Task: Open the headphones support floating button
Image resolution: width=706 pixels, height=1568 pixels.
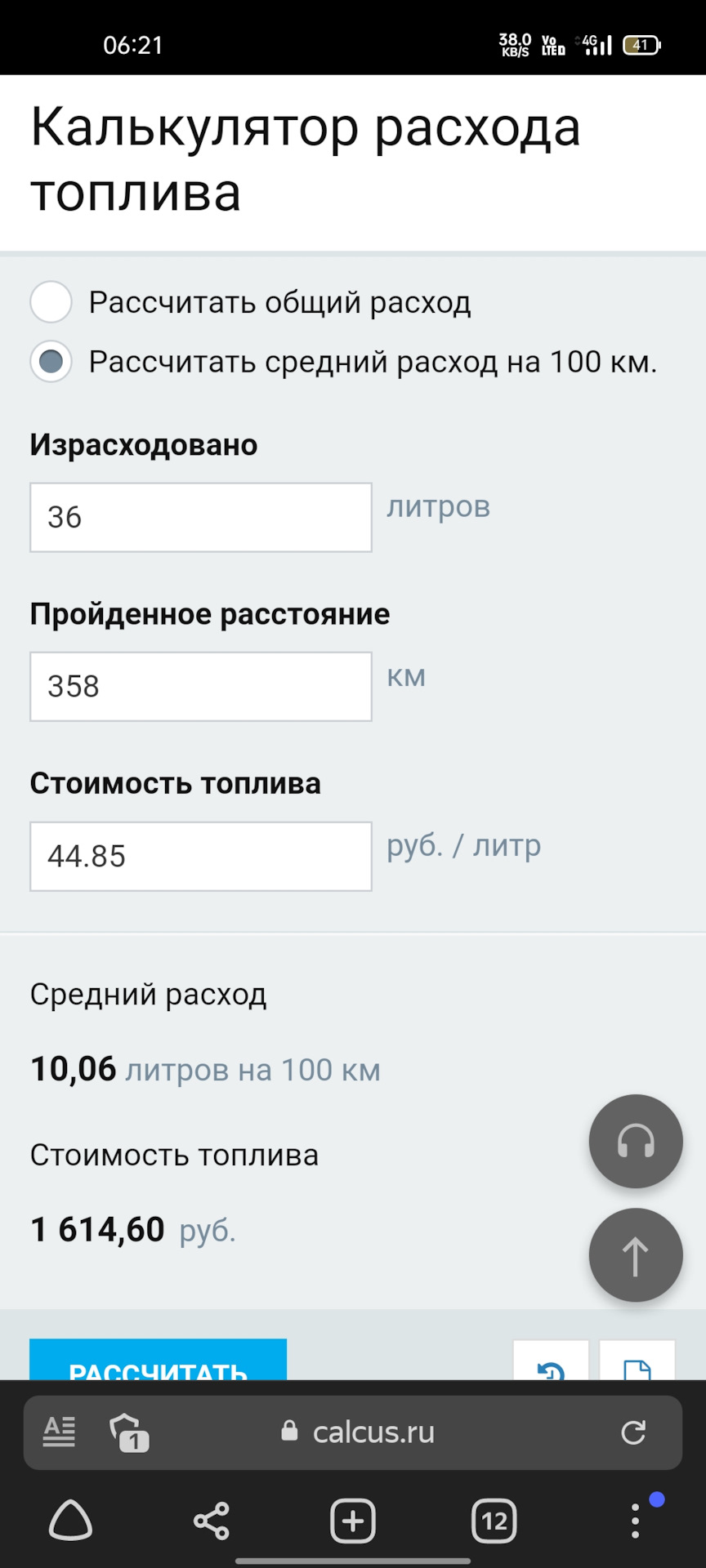Action: [x=636, y=1141]
